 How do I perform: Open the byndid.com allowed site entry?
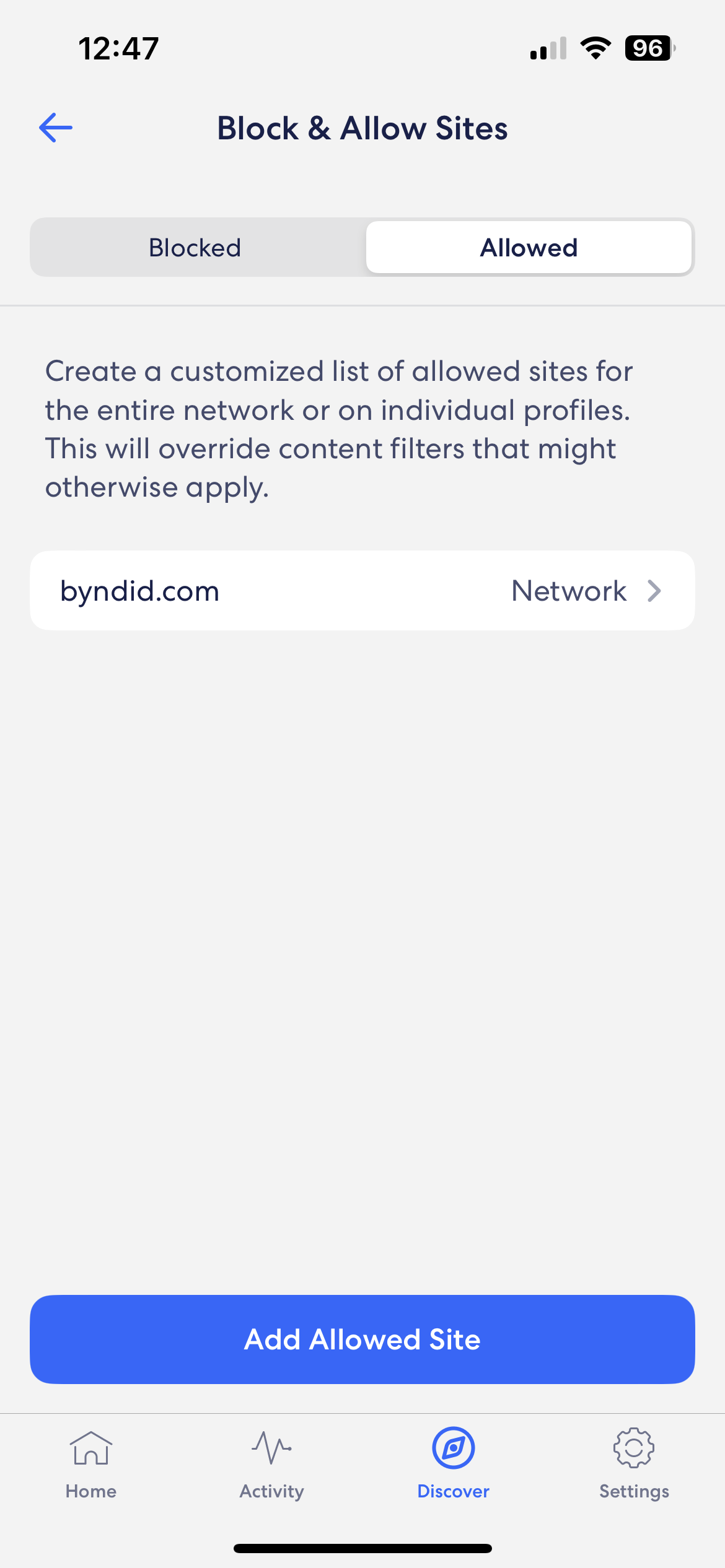tap(362, 591)
